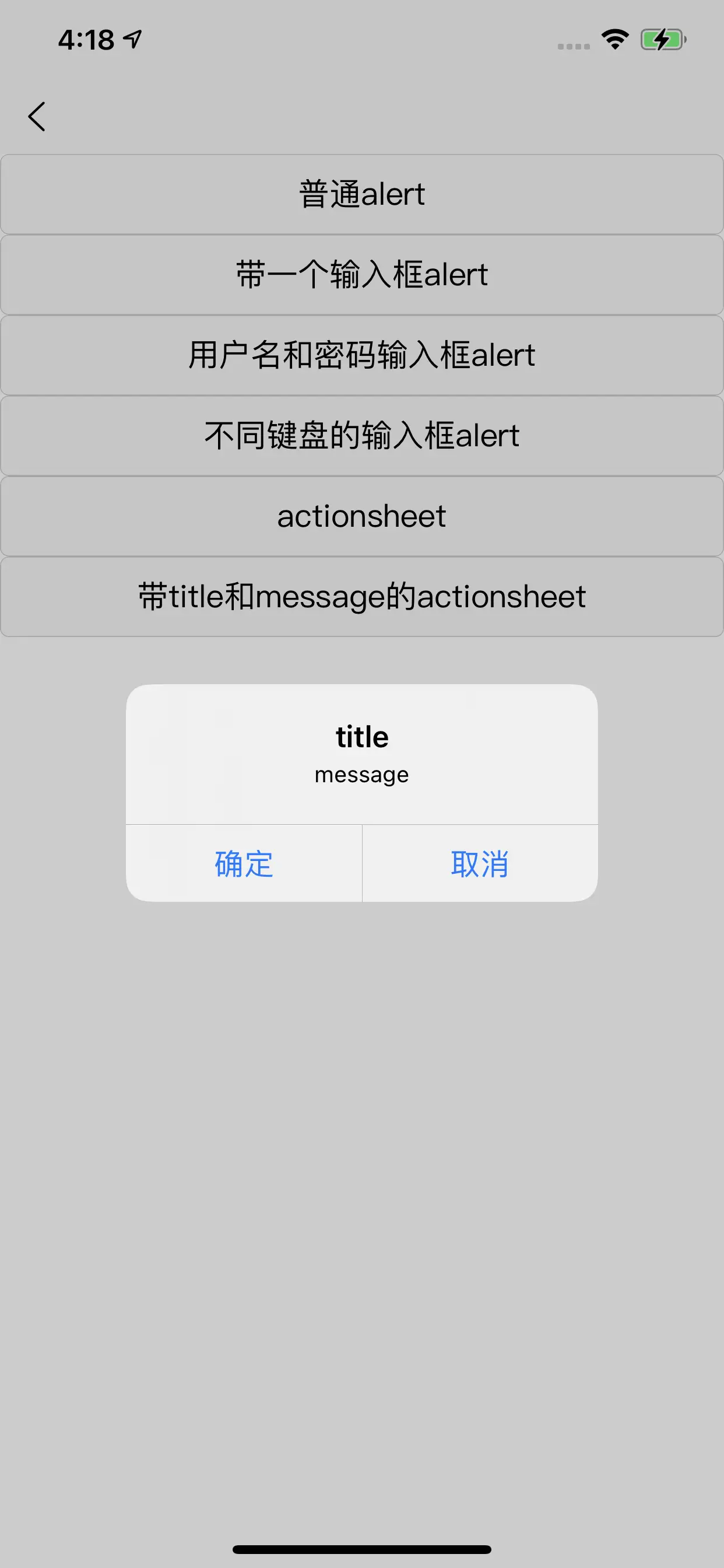Screen dimensions: 724x1568
Task: Tap the plain actionsheet button
Action: 362,516
